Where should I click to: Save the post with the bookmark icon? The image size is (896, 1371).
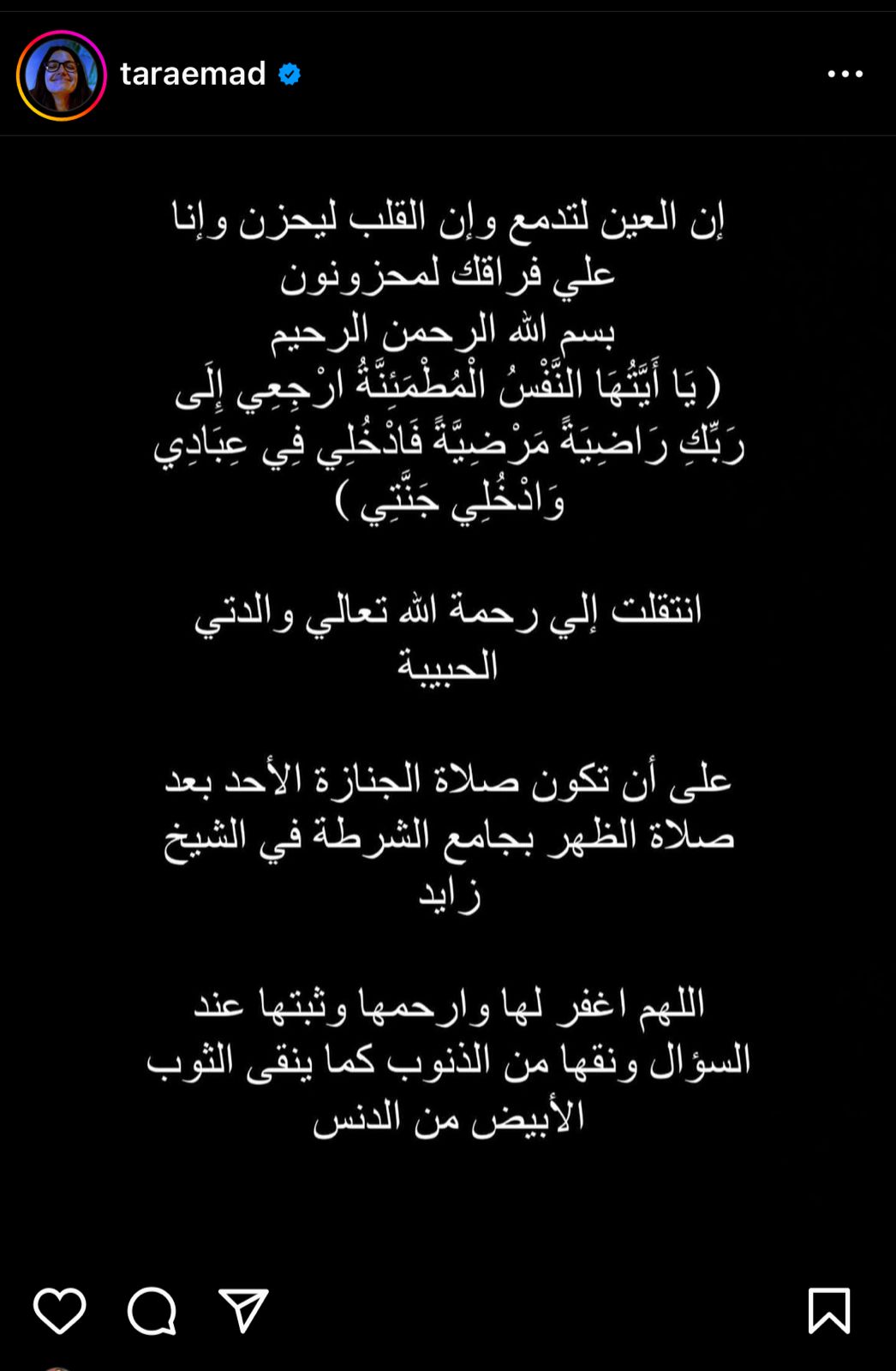pos(828,1310)
